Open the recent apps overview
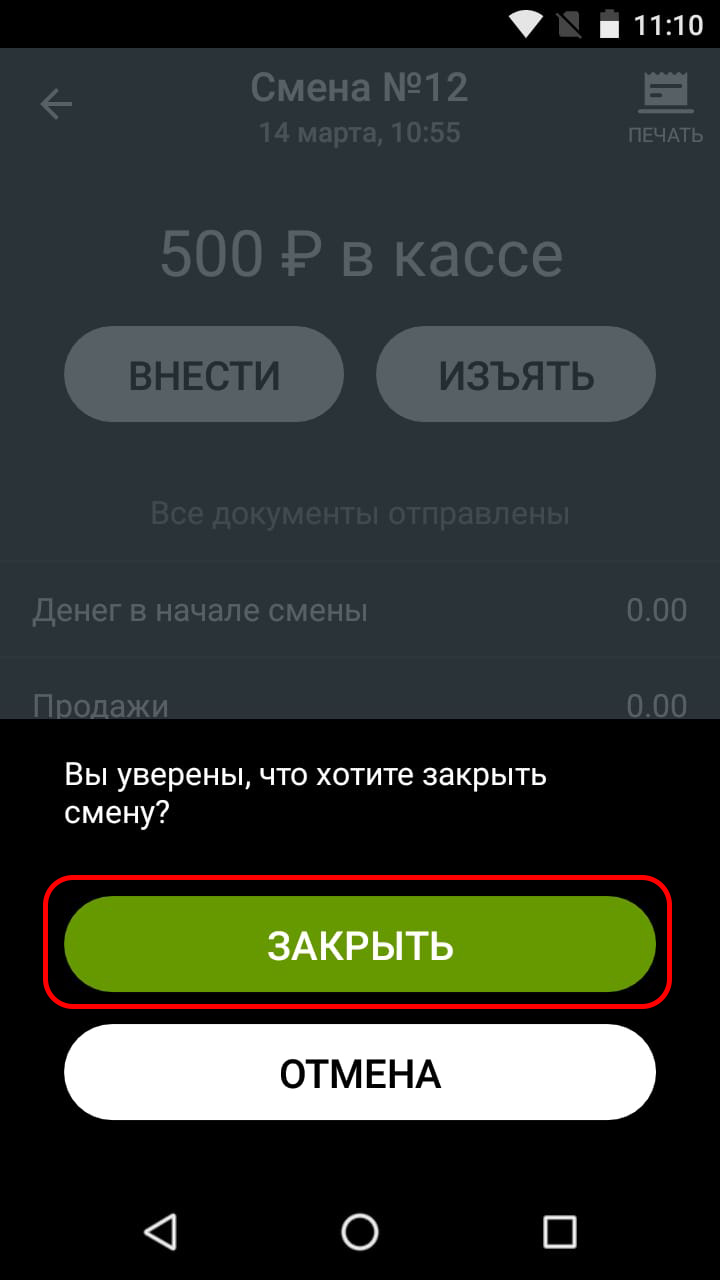 point(559,1231)
